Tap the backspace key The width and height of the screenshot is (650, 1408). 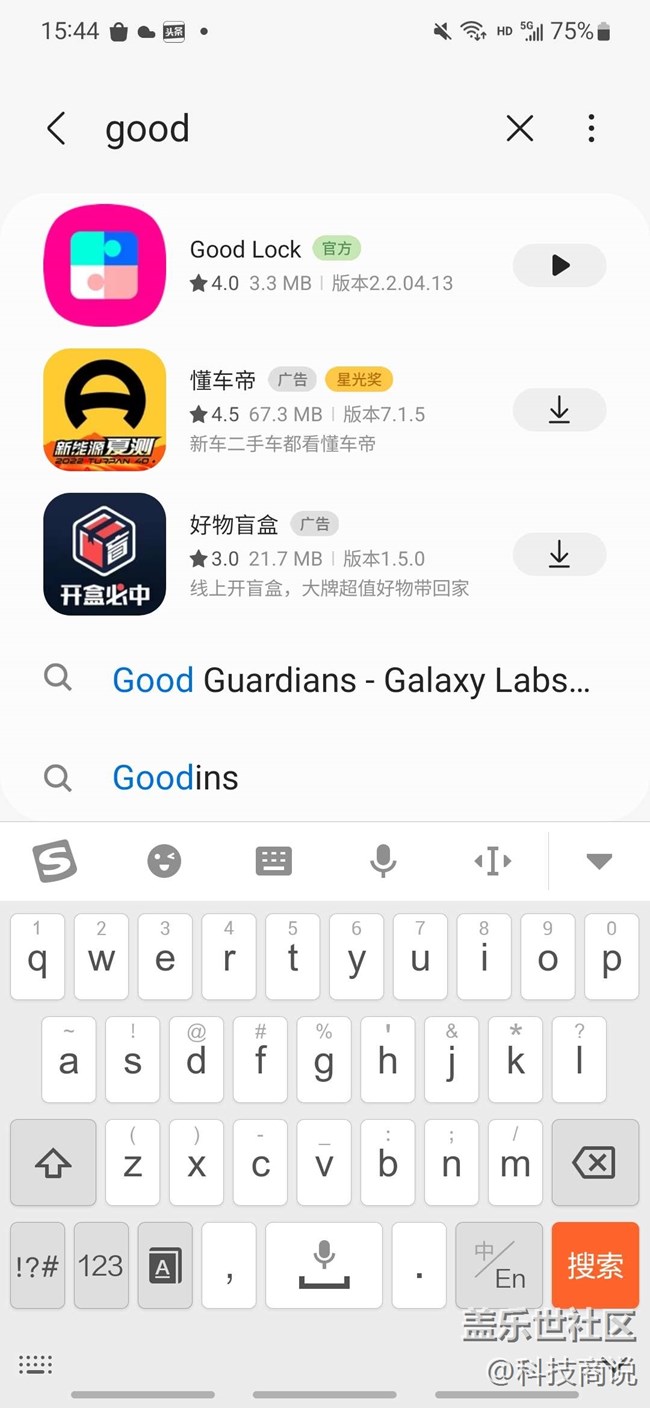coord(594,1162)
